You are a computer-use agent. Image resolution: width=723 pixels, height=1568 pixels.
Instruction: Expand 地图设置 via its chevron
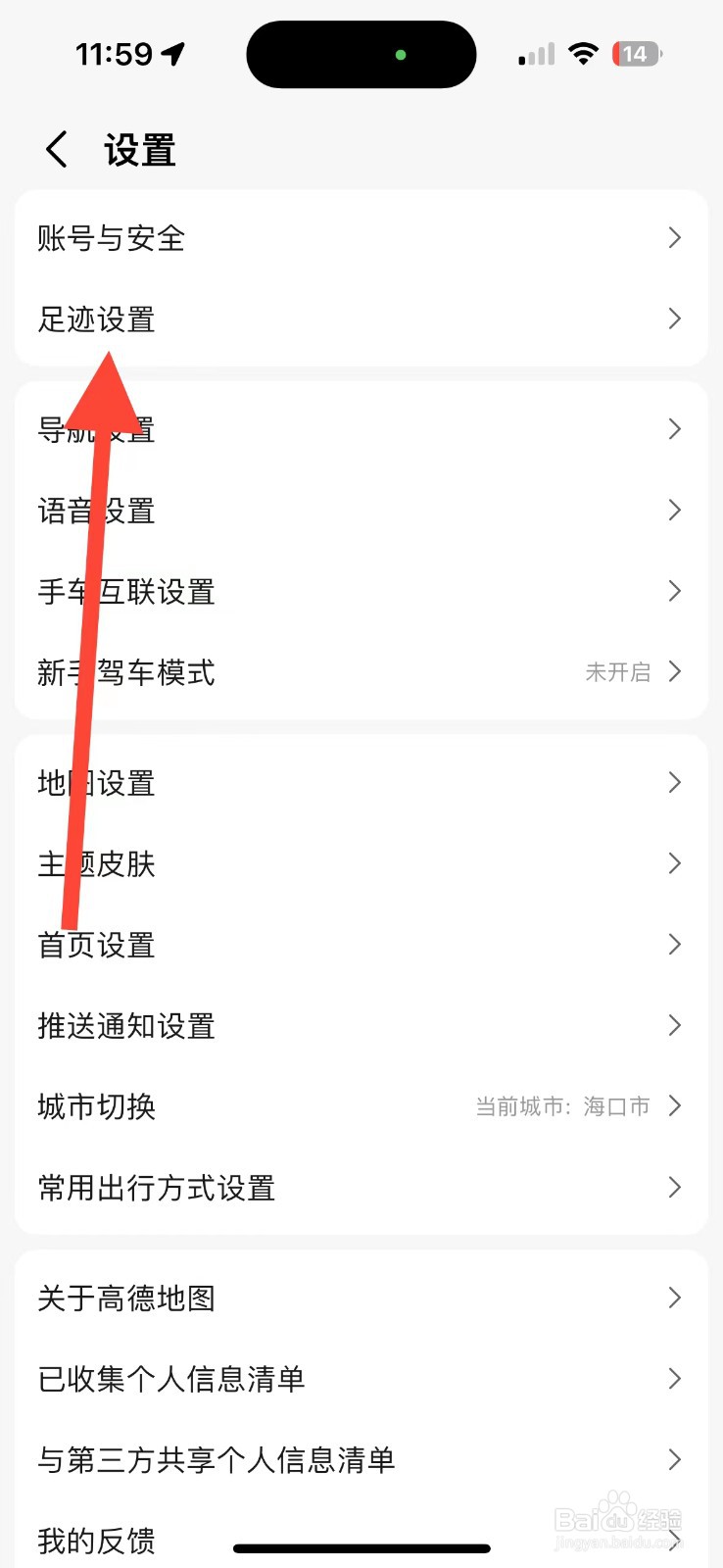coord(674,782)
